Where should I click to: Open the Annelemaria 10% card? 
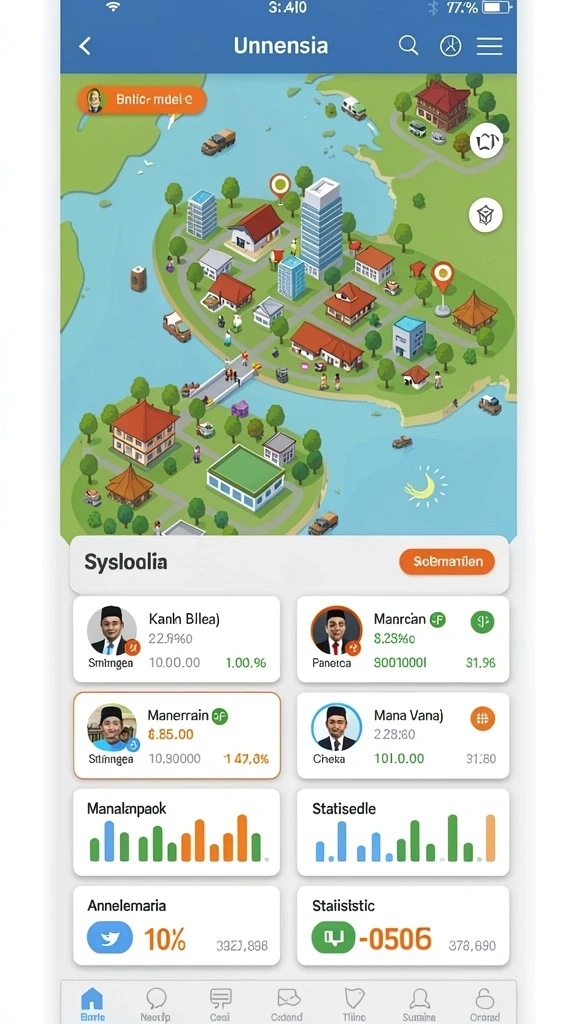coord(176,925)
